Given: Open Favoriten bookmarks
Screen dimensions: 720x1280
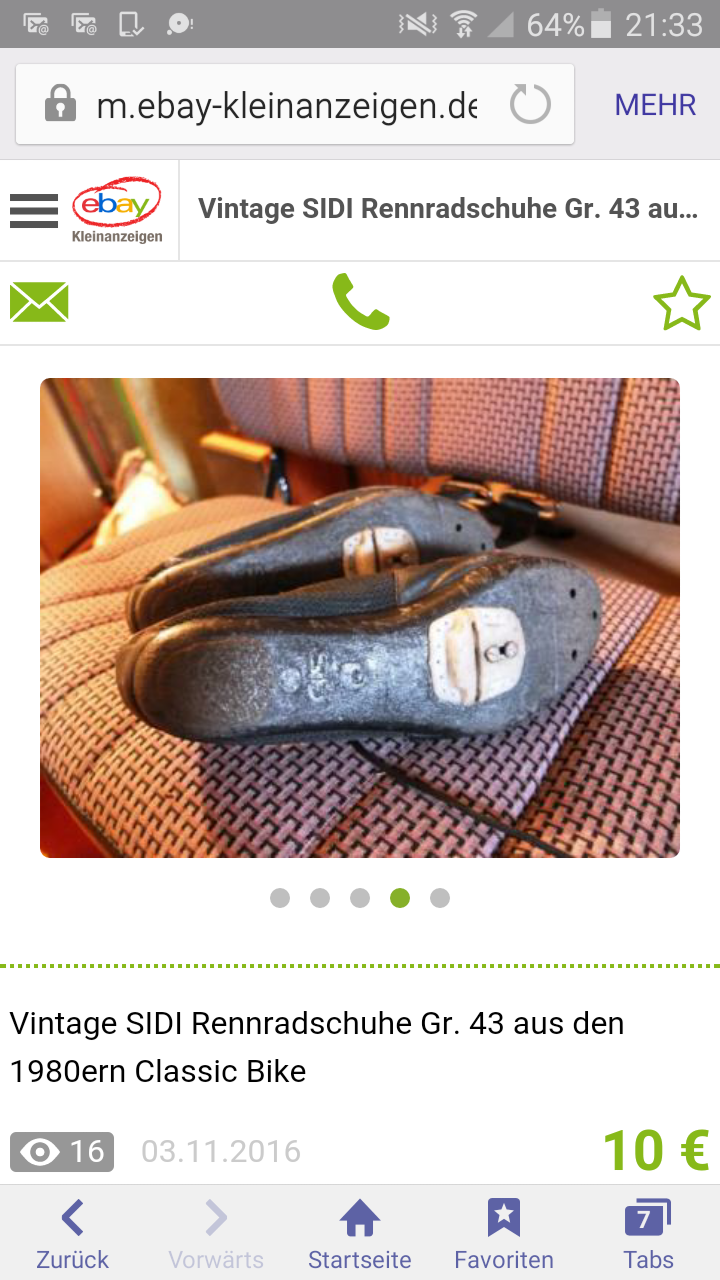Looking at the screenshot, I should tap(504, 1234).
